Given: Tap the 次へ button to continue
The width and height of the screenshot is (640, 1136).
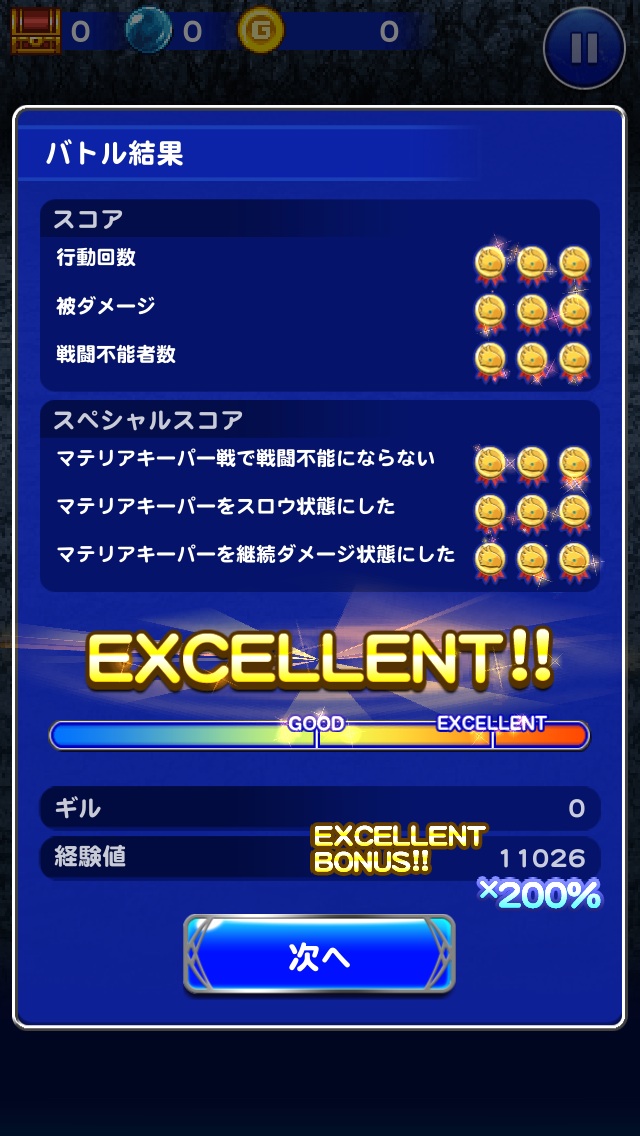Looking at the screenshot, I should [x=319, y=954].
